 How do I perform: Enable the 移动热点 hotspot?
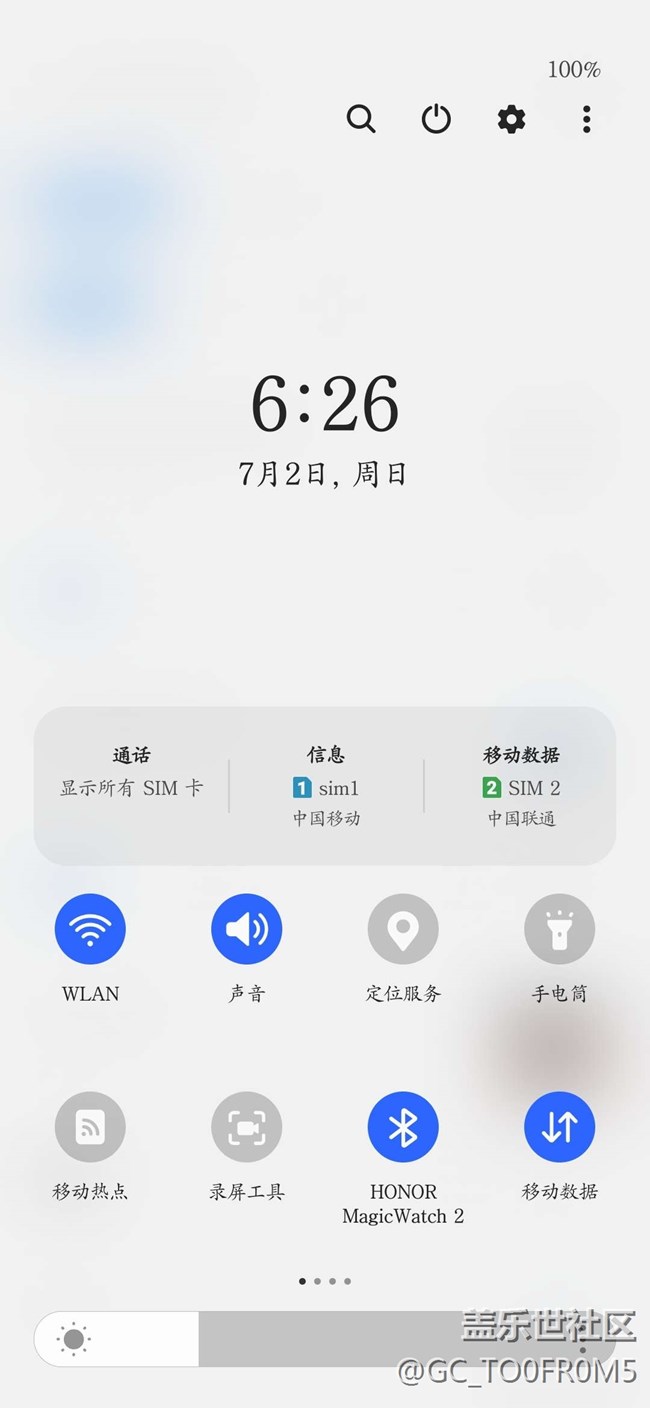[90, 1128]
